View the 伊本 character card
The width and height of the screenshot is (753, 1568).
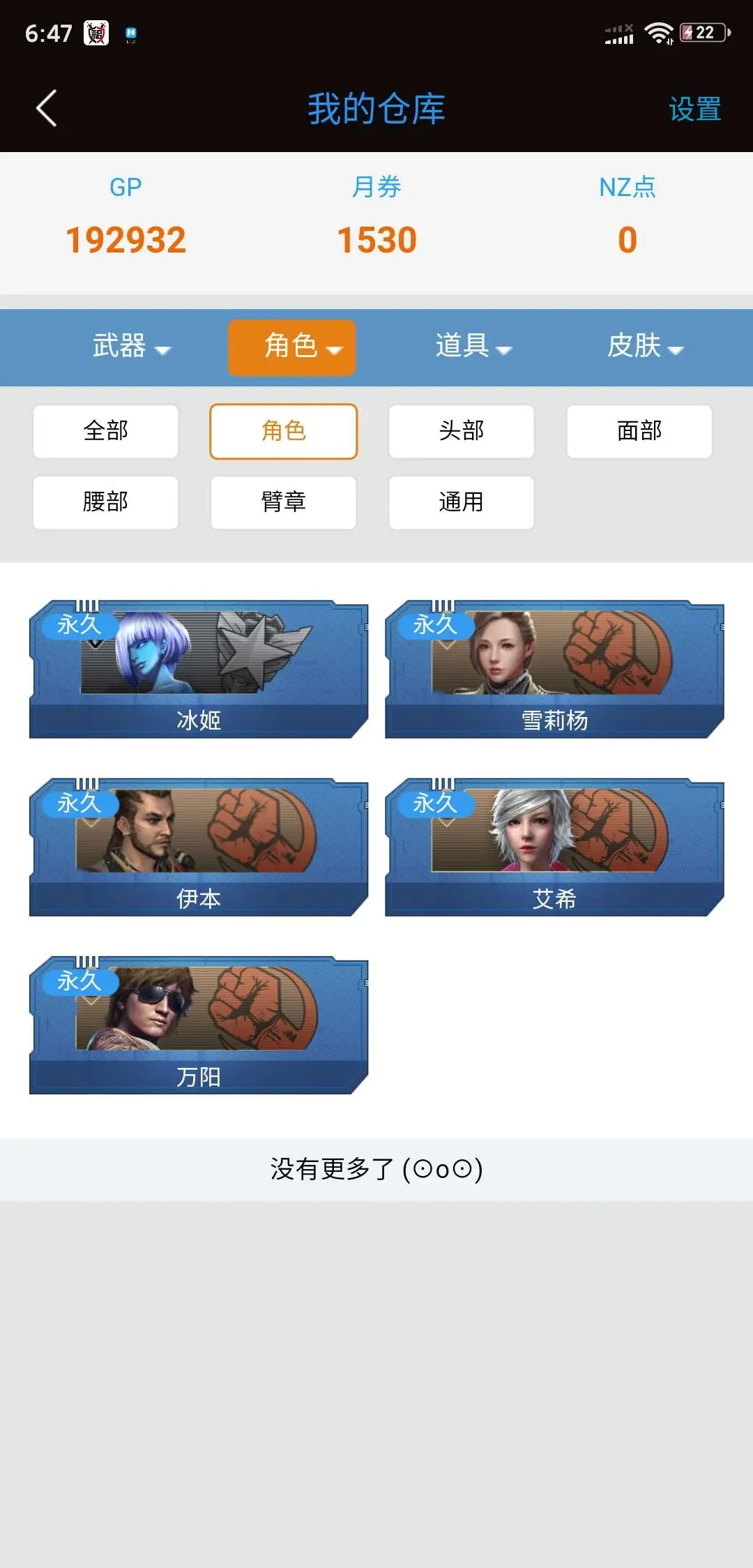tap(199, 847)
